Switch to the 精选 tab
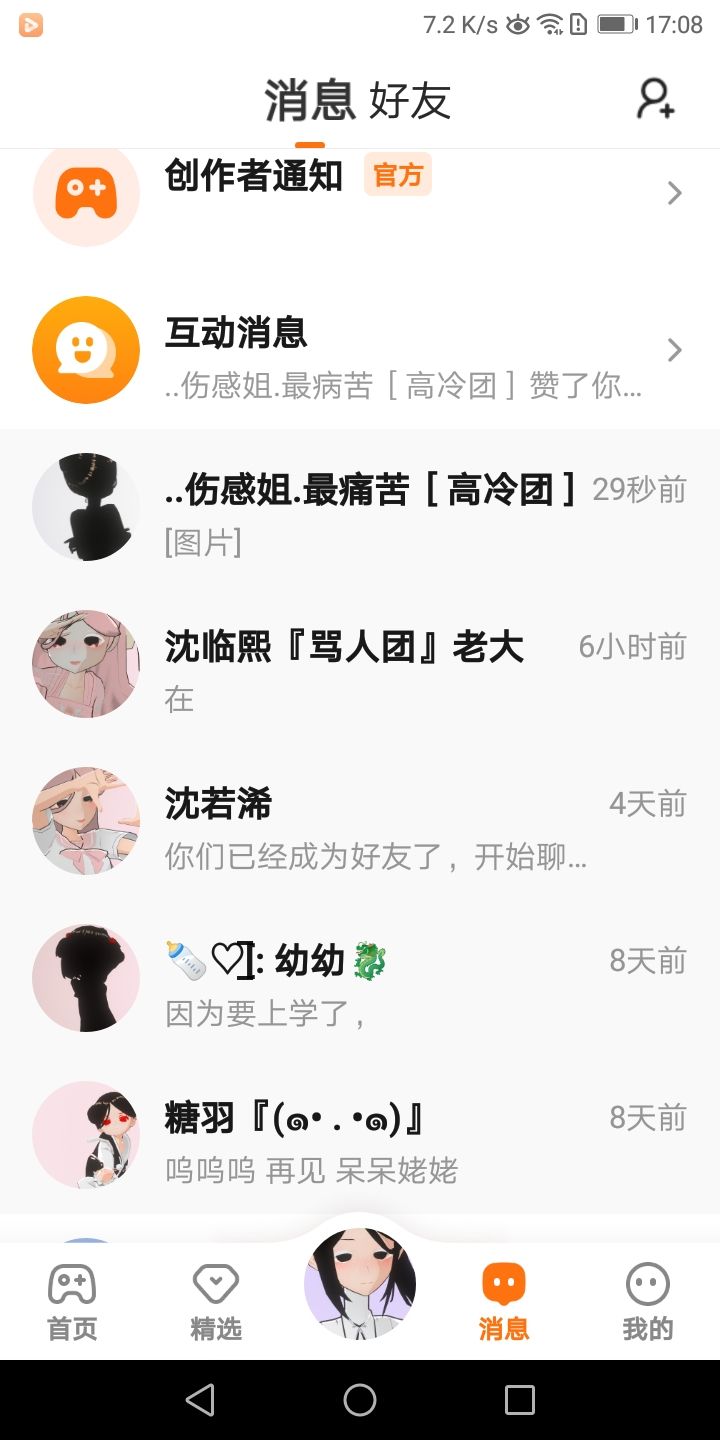This screenshot has width=720, height=1440. [216, 1300]
